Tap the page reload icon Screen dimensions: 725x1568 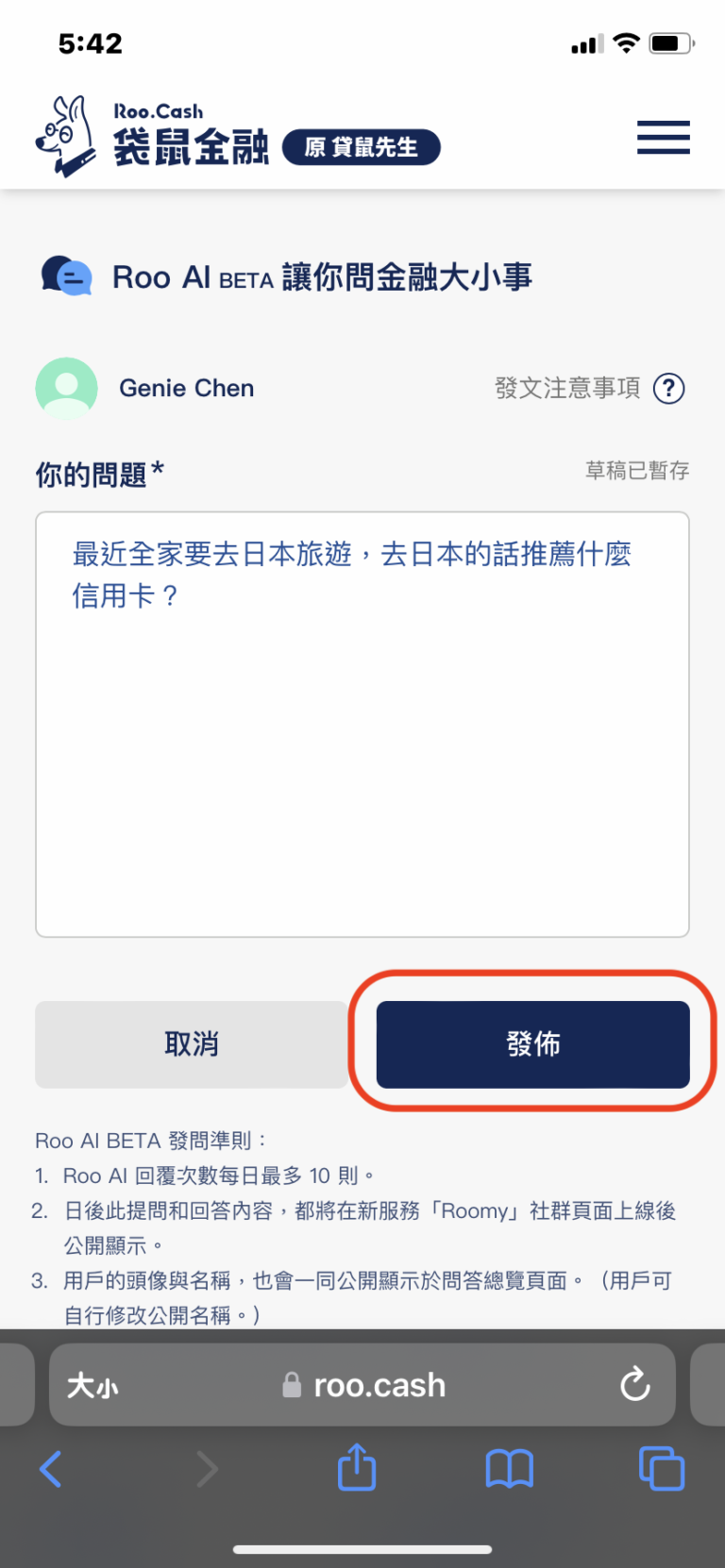[634, 1384]
